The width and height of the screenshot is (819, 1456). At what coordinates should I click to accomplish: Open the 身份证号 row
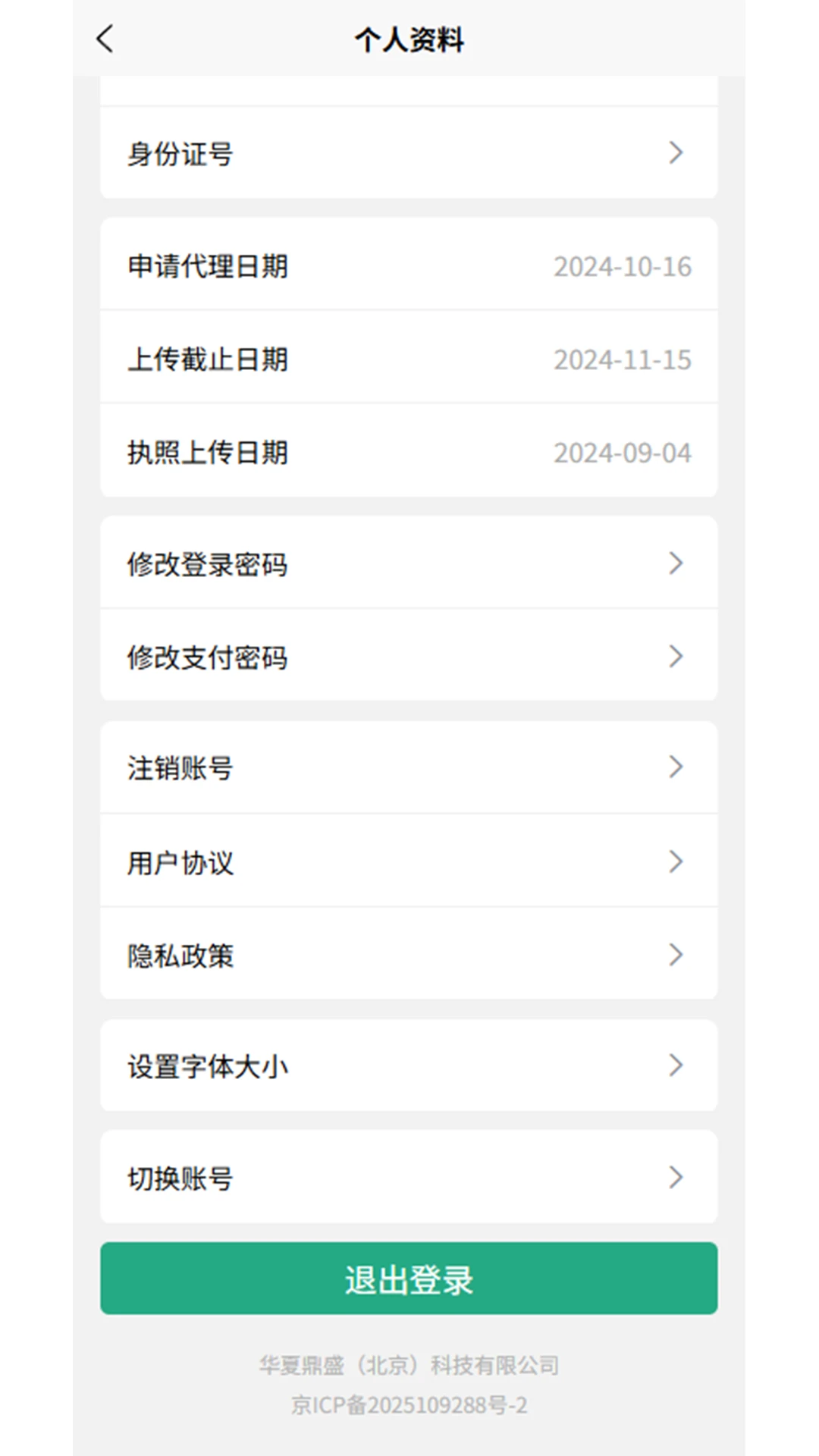(409, 153)
